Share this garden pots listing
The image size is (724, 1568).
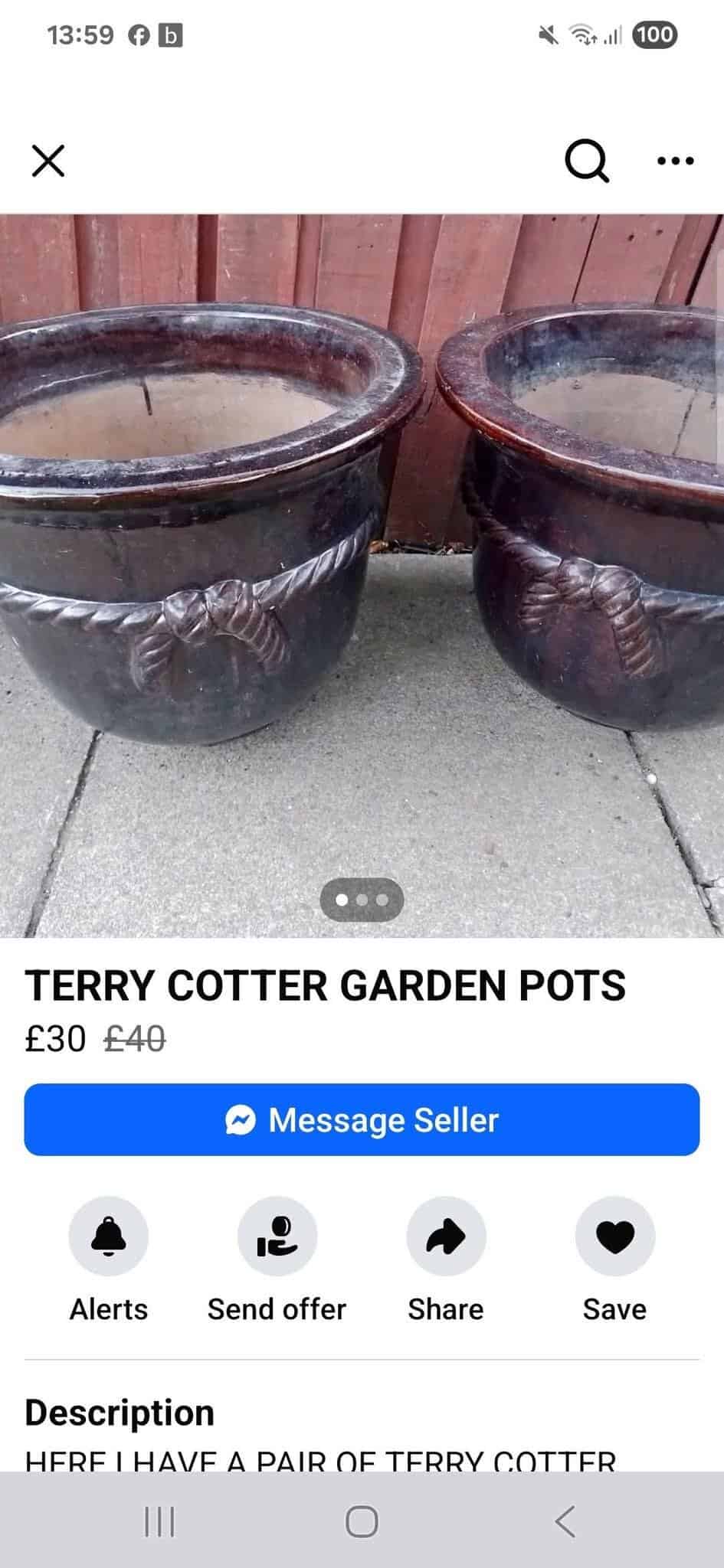(x=446, y=1236)
